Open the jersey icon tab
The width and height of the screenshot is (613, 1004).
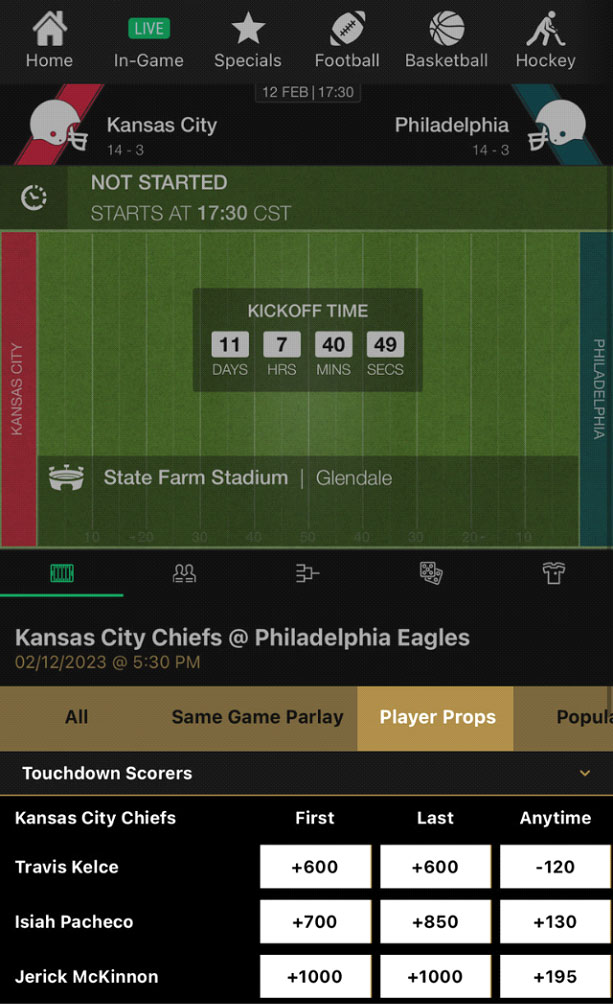pos(553,573)
